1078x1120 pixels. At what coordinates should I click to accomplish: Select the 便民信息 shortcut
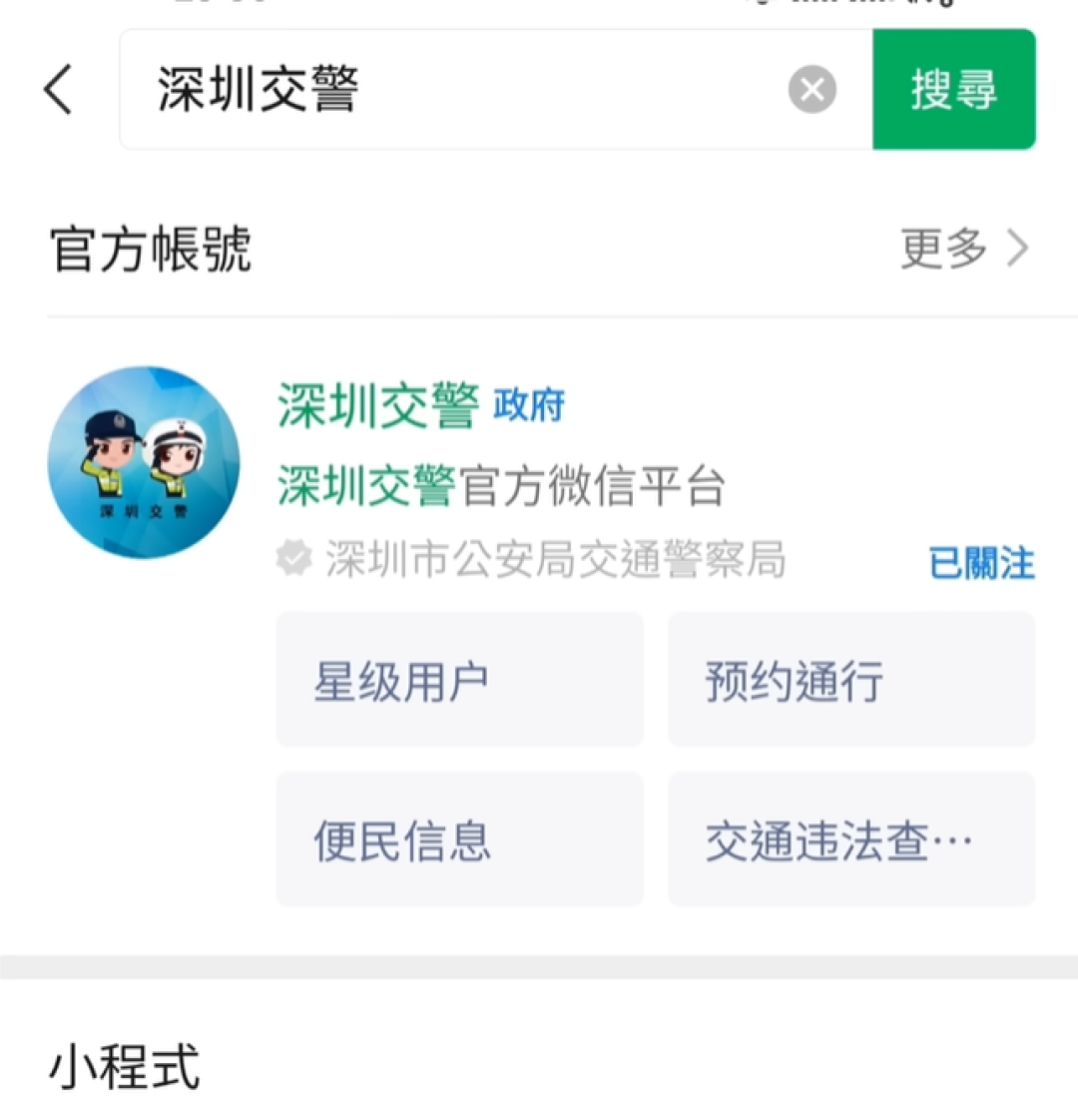point(459,840)
